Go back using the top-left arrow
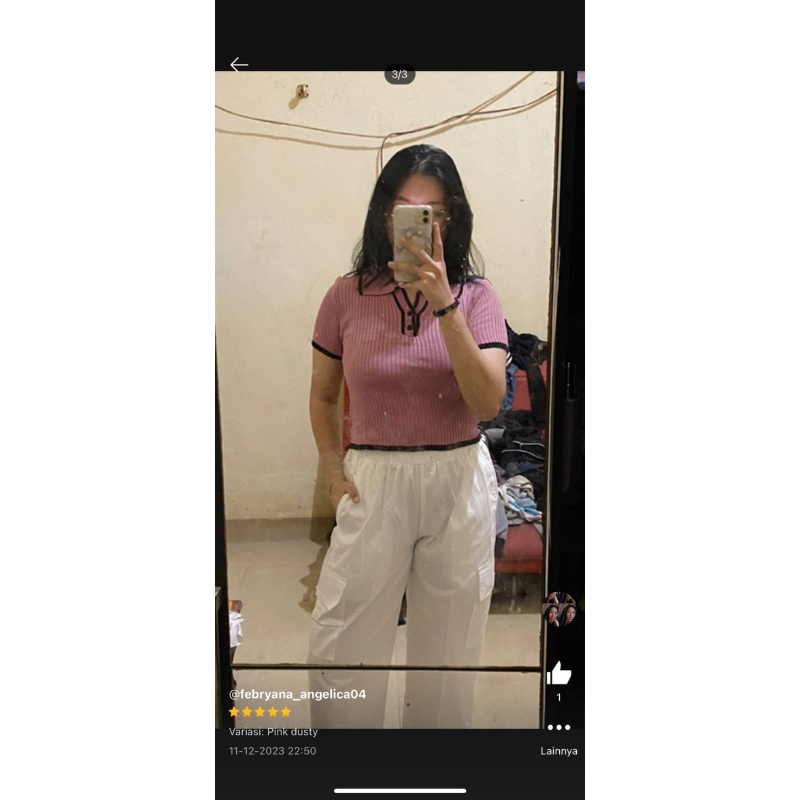Screen dimensions: 800x800 239,65
